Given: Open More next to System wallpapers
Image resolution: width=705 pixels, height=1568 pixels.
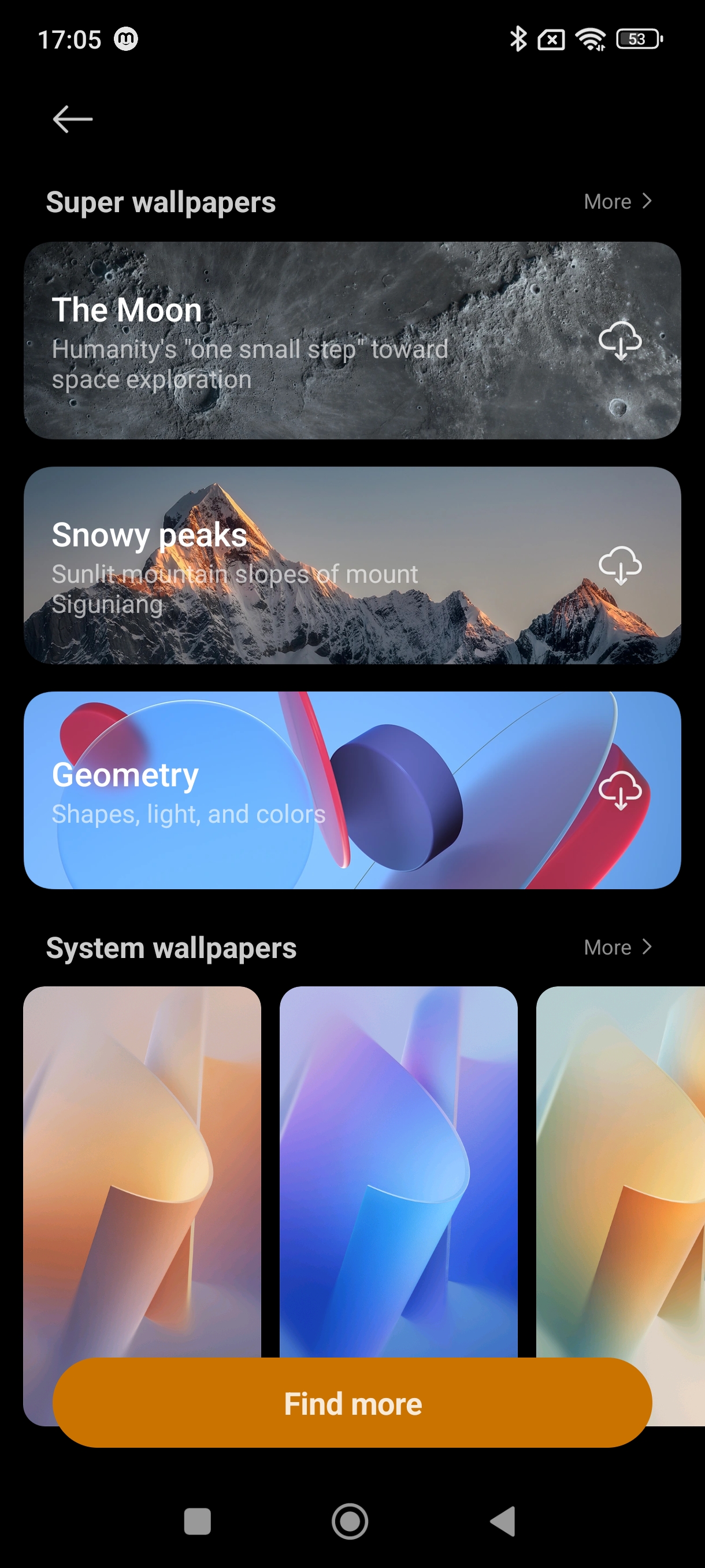Looking at the screenshot, I should point(617,947).
